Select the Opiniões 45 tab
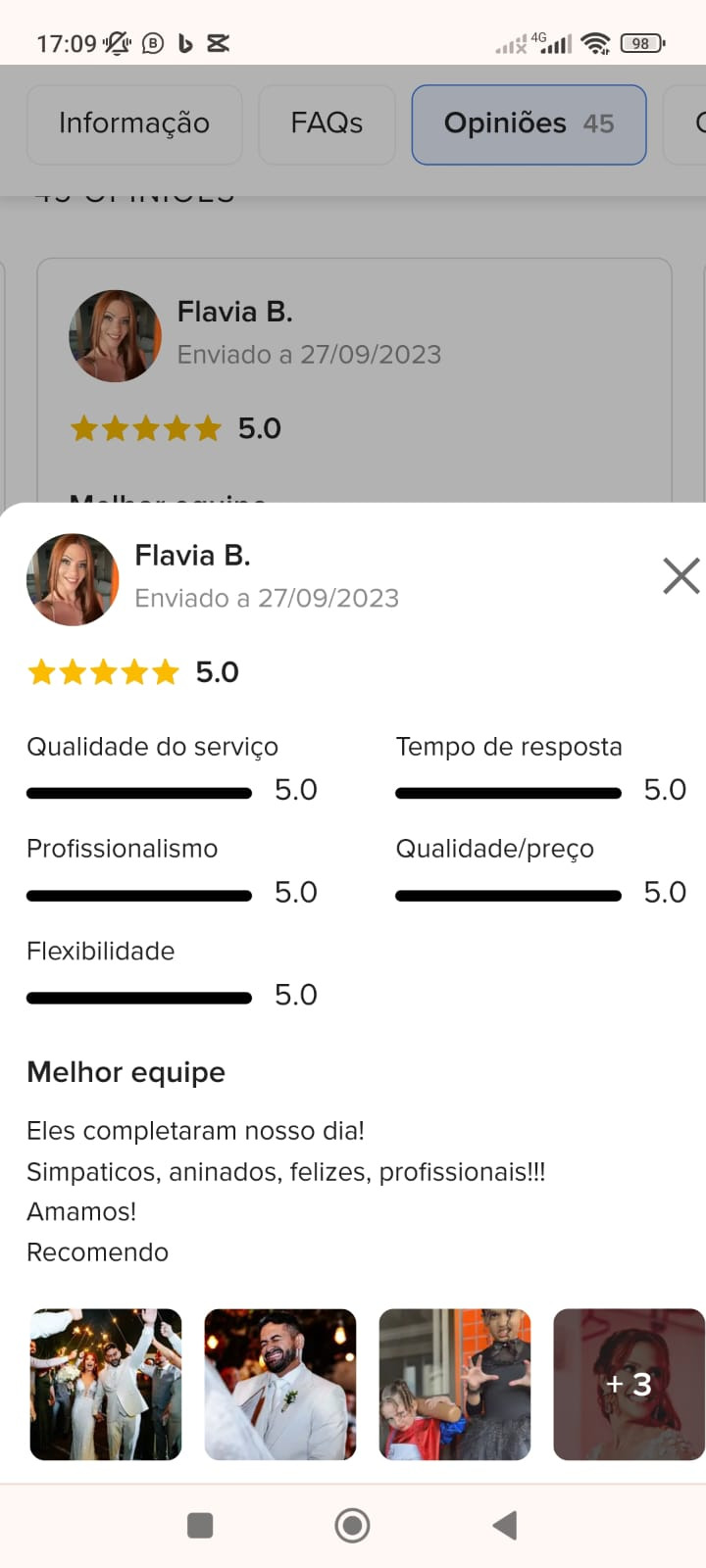706x1568 pixels. (x=529, y=123)
